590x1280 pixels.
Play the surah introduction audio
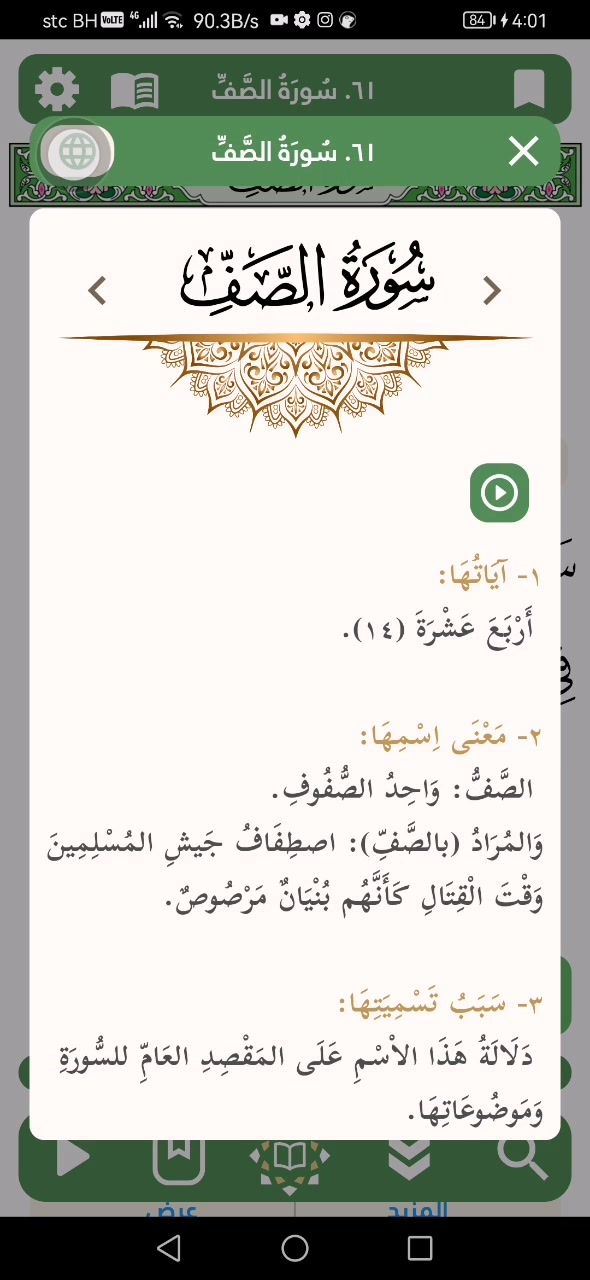[499, 493]
